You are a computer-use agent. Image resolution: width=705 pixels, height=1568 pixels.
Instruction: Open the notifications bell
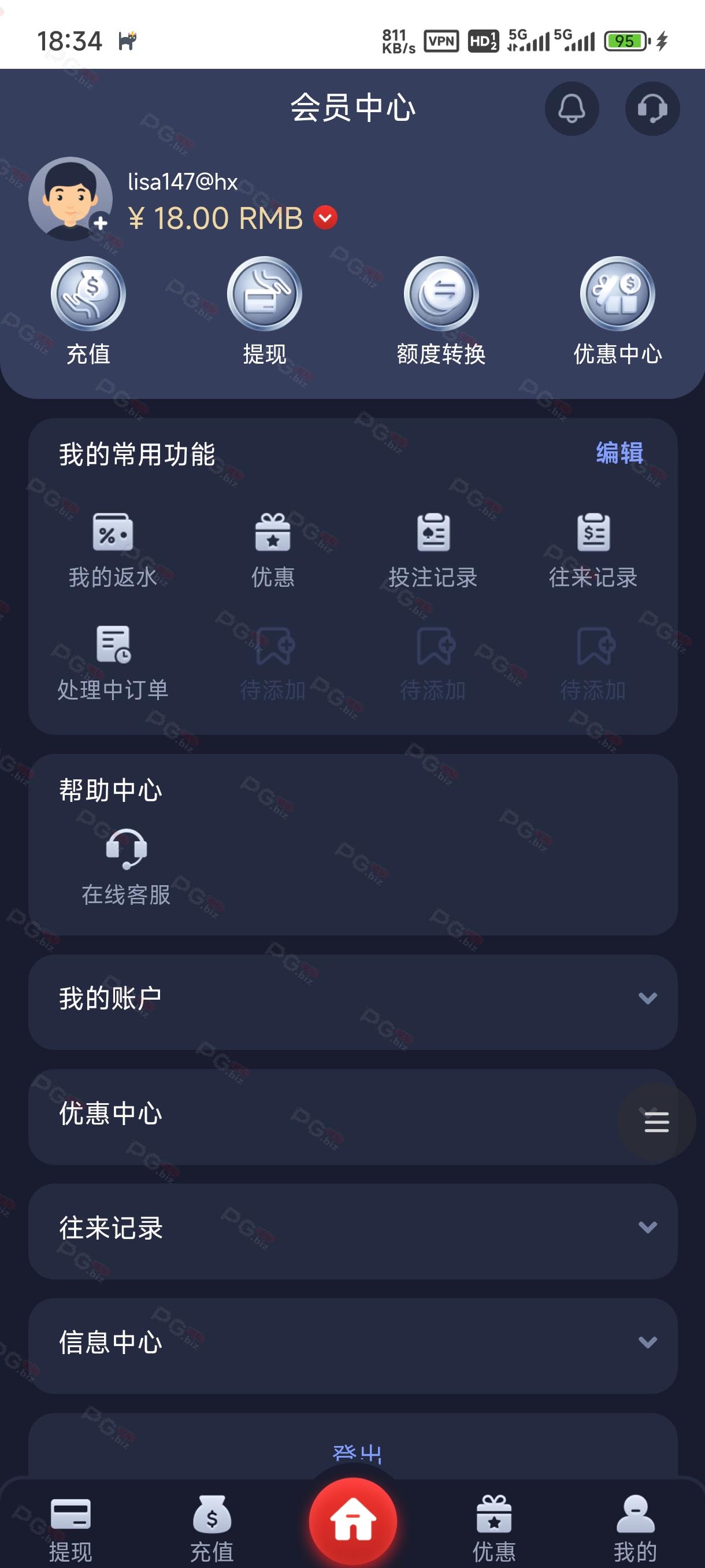click(x=571, y=108)
